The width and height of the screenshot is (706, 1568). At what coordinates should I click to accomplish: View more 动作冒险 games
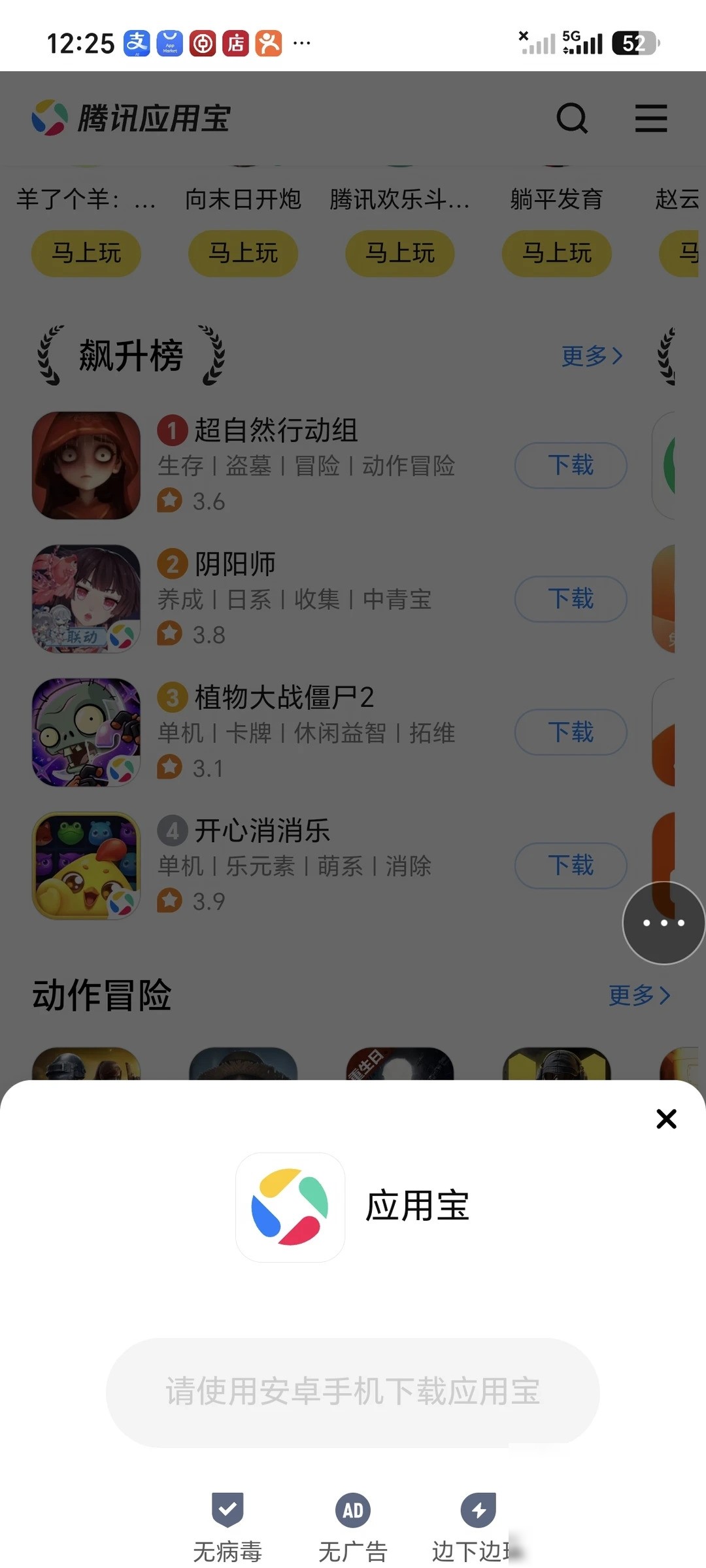[x=639, y=995]
